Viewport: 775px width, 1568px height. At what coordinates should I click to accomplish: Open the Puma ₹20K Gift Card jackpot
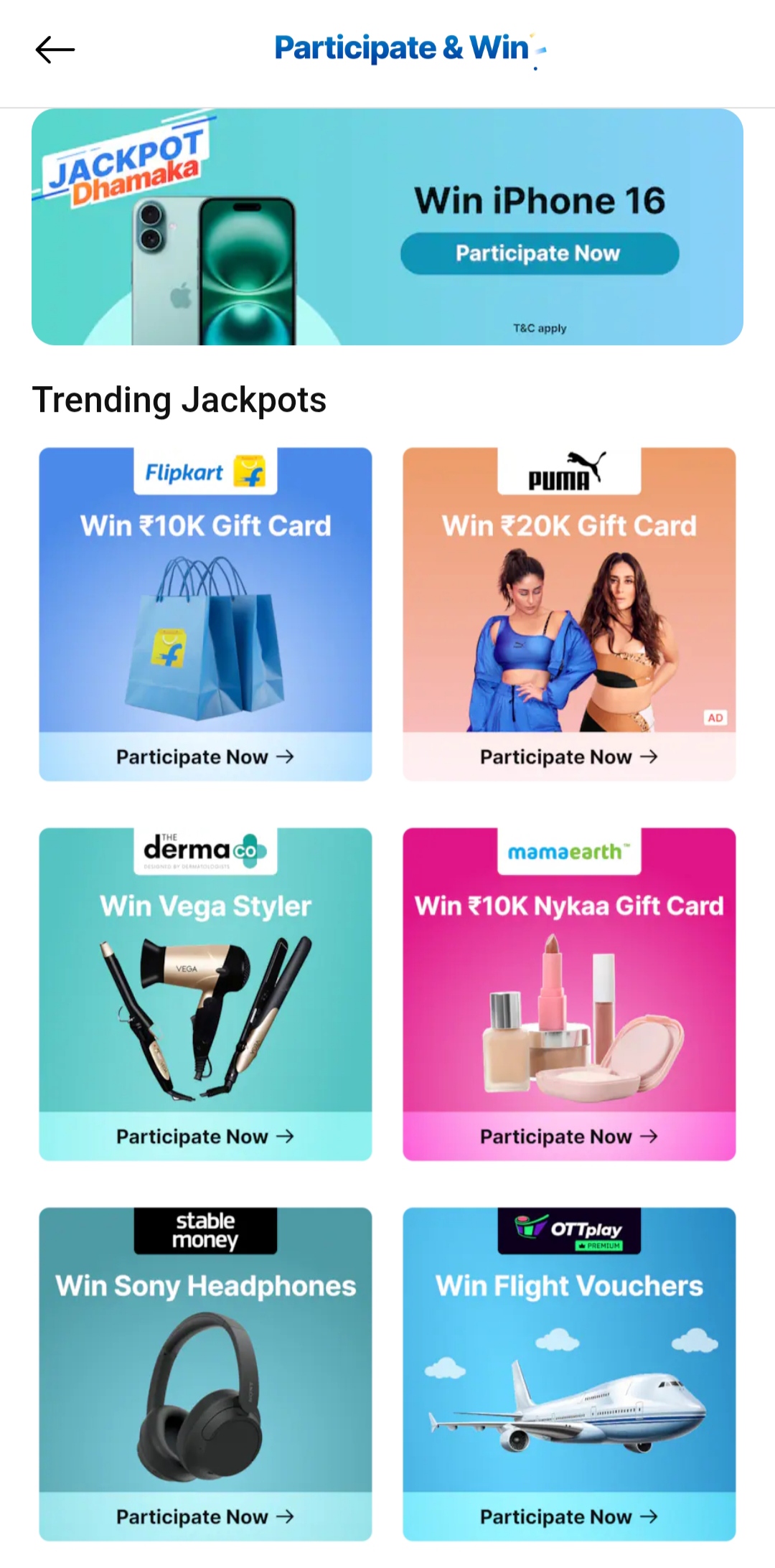coord(569,614)
